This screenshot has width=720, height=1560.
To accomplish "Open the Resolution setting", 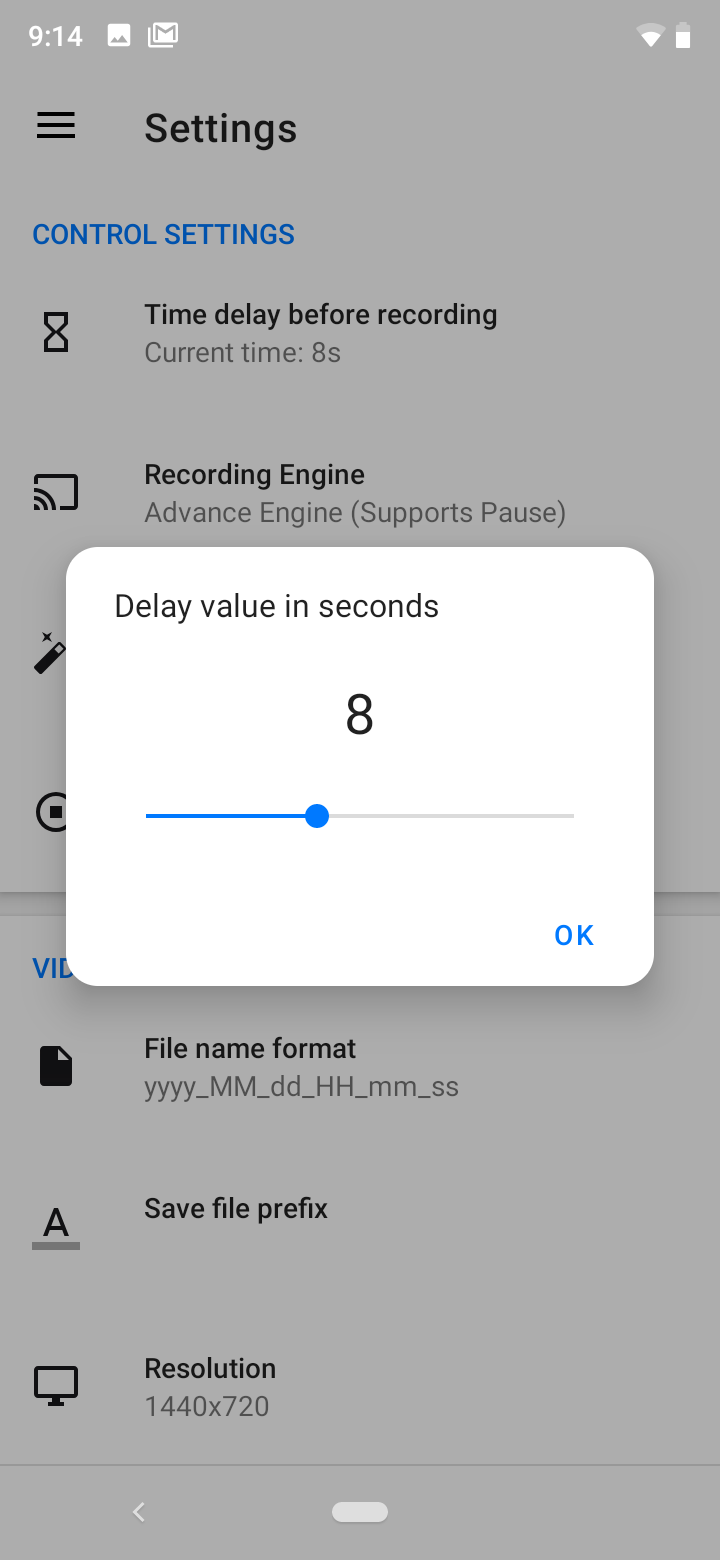I will point(360,1386).
